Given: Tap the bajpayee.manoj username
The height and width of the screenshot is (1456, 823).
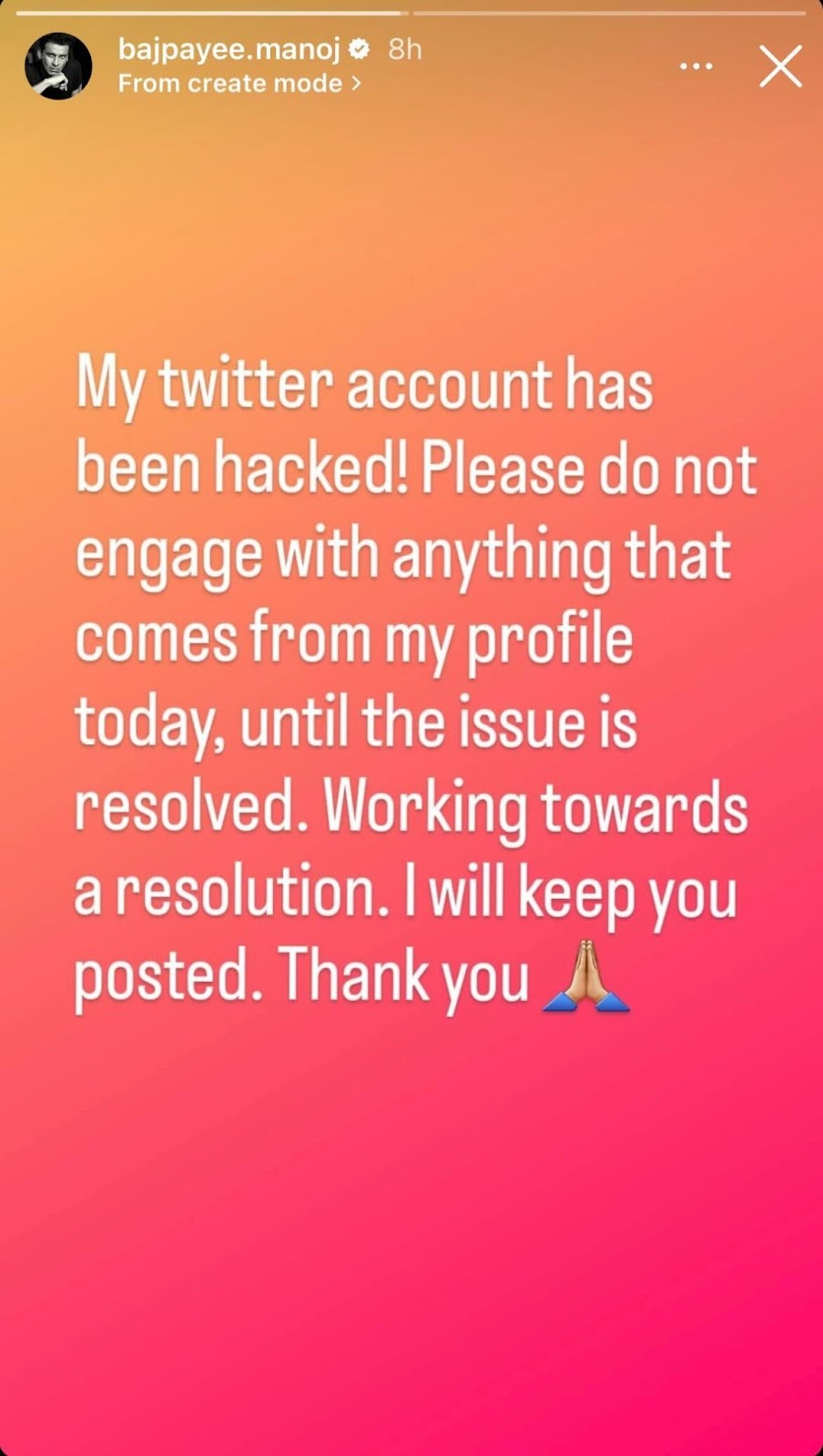Looking at the screenshot, I should click(229, 49).
